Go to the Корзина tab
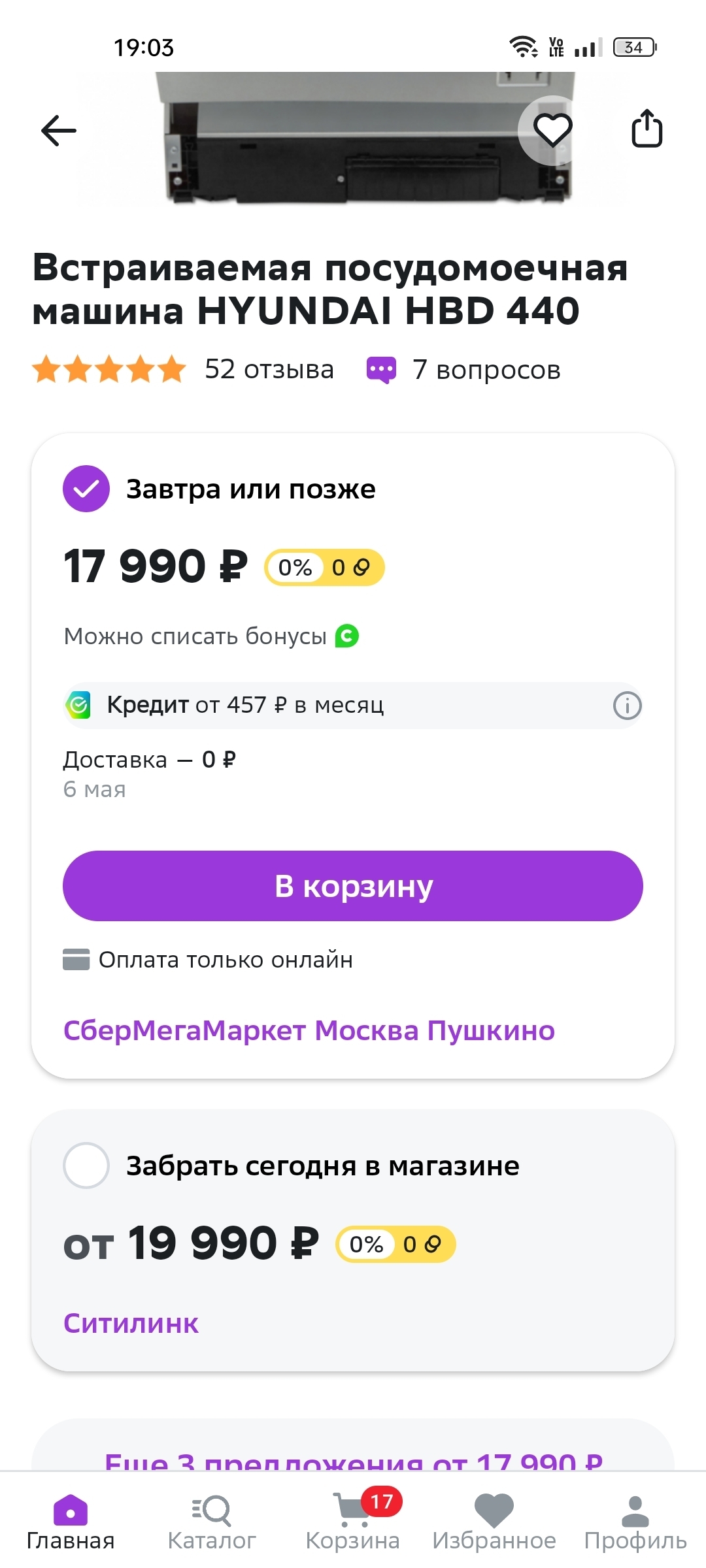 coord(353,1524)
